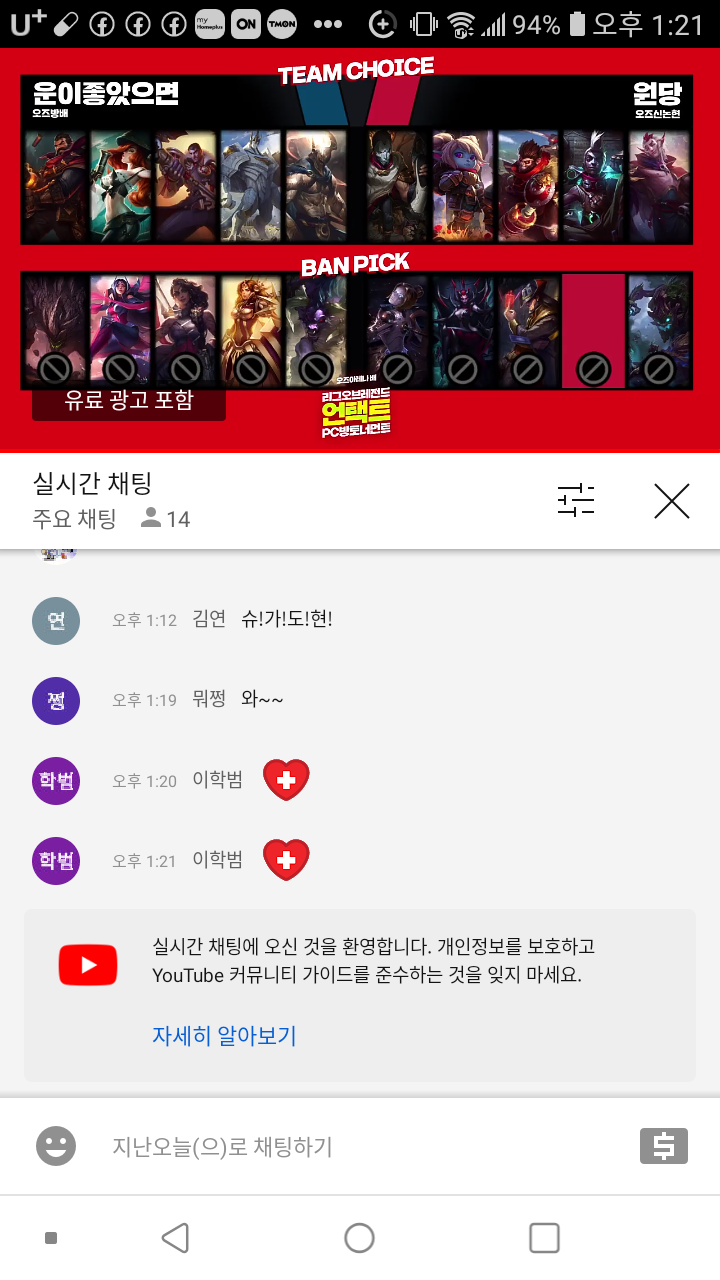Tap the 자세히 알아보기 link
720x1280 pixels.
pos(224,1035)
